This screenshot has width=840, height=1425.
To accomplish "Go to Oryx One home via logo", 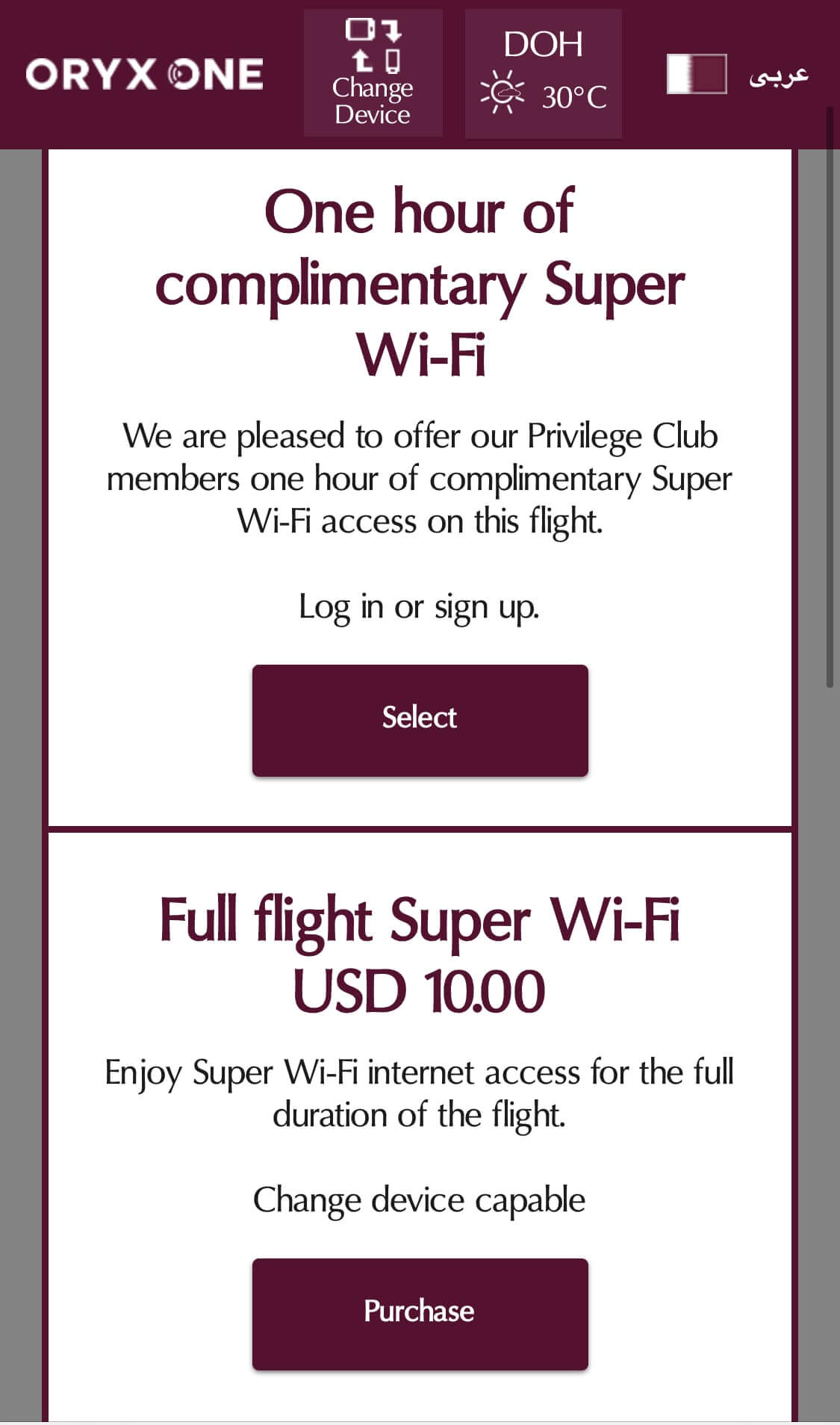I will (x=145, y=75).
